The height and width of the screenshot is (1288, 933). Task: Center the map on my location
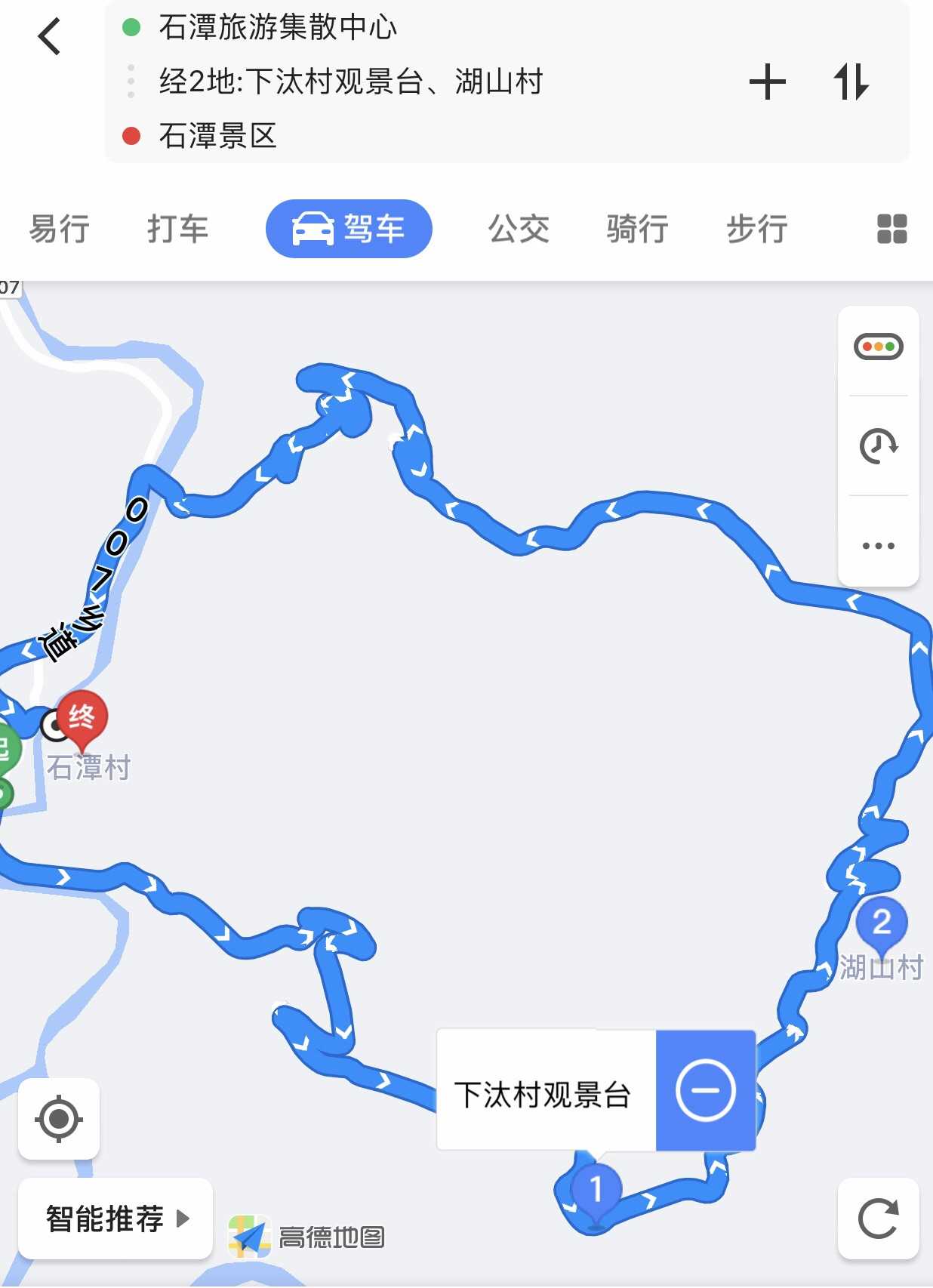(59, 1119)
